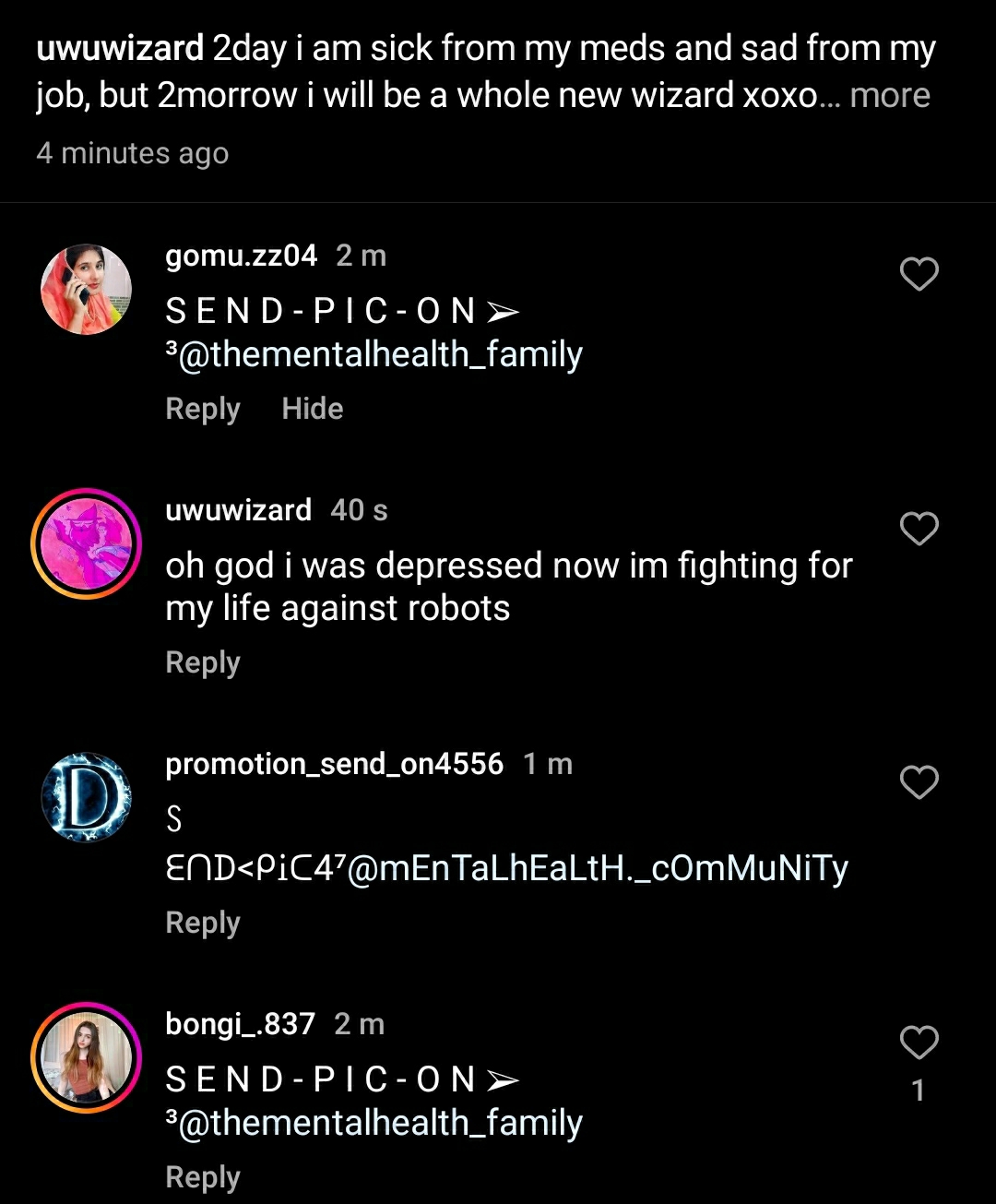Like uwuwizard's comment about robots
This screenshot has width=996, height=1204.
tap(919, 529)
